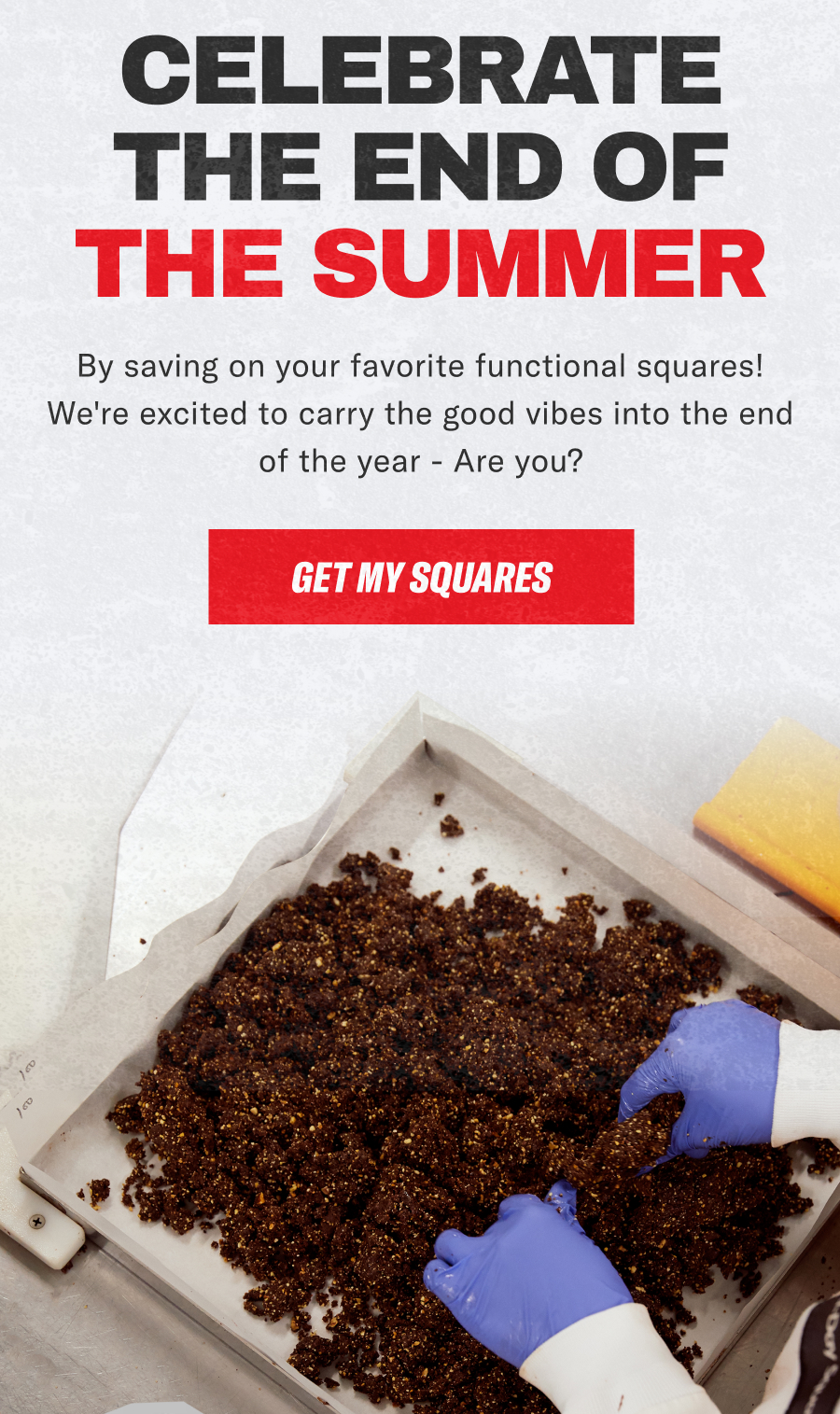The height and width of the screenshot is (1414, 840).
Task: Tap the Get My Squares button
Action: point(421,577)
